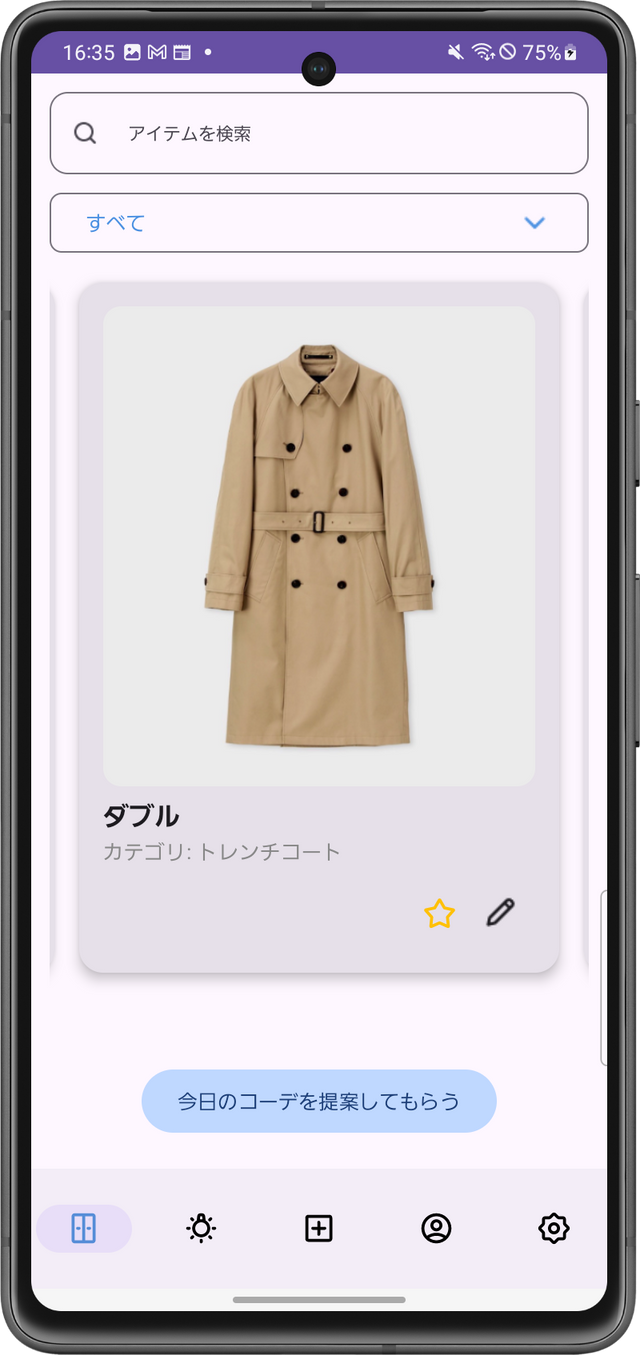Expand the すべて category dropdown
Image resolution: width=640 pixels, height=1355 pixels.
318,222
